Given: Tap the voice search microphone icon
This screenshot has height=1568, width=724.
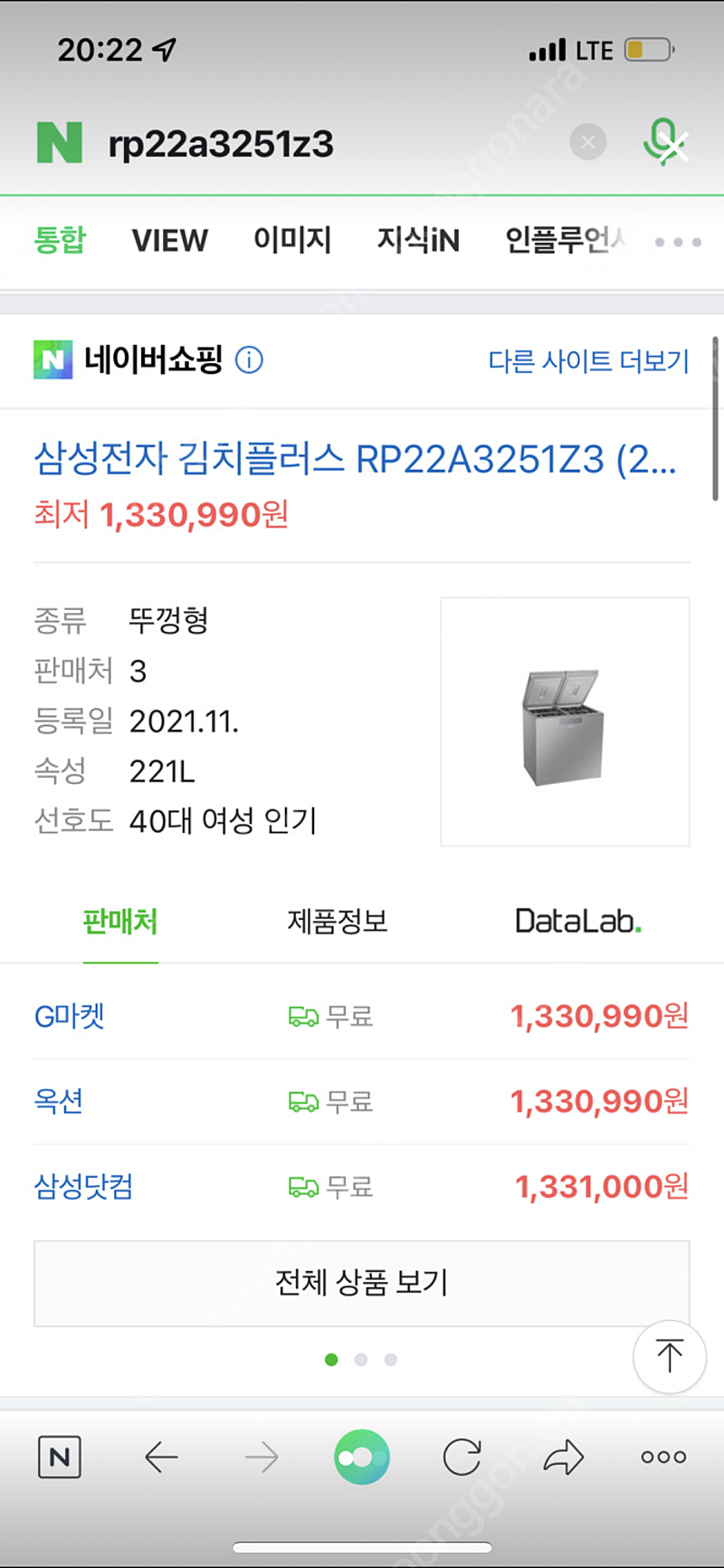Looking at the screenshot, I should click(x=665, y=142).
